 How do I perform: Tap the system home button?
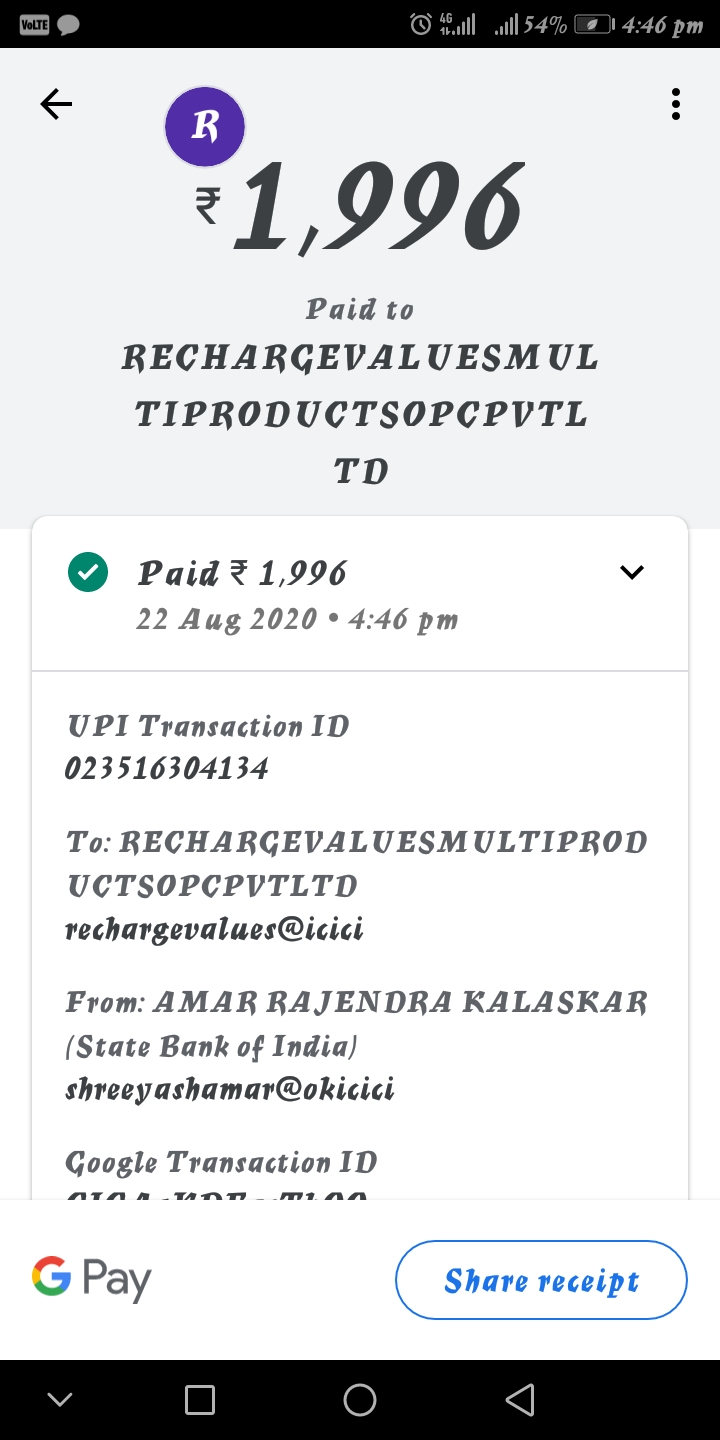pos(360,1400)
